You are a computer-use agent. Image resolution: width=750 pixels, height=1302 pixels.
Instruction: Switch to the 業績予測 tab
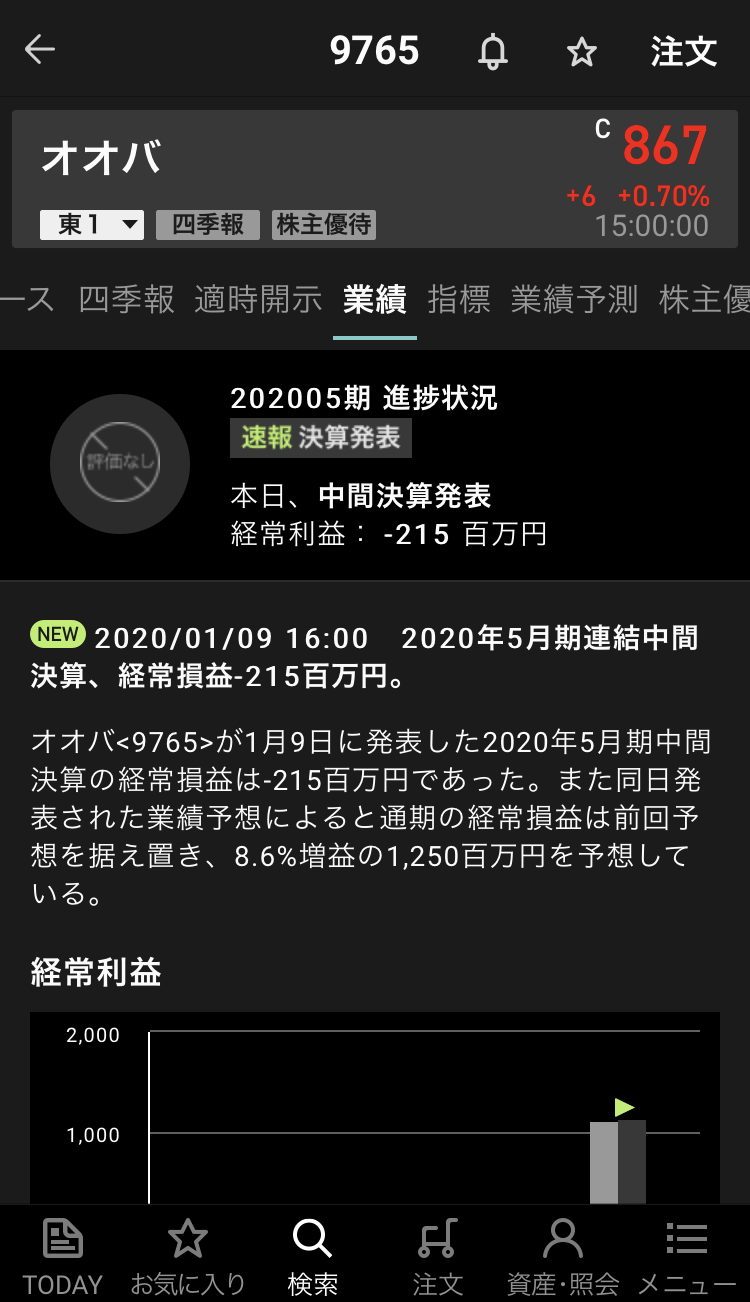[x=574, y=299]
